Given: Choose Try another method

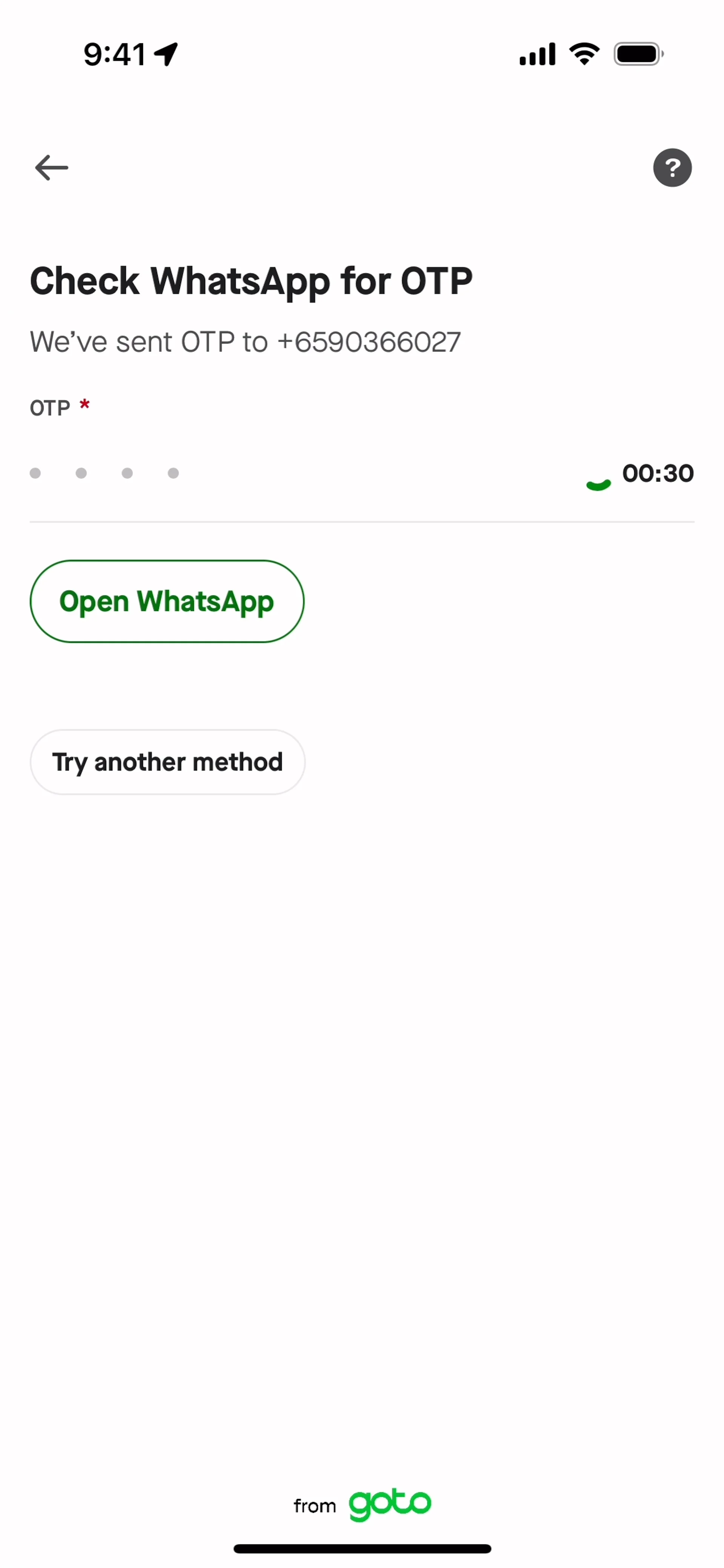Looking at the screenshot, I should point(167,762).
